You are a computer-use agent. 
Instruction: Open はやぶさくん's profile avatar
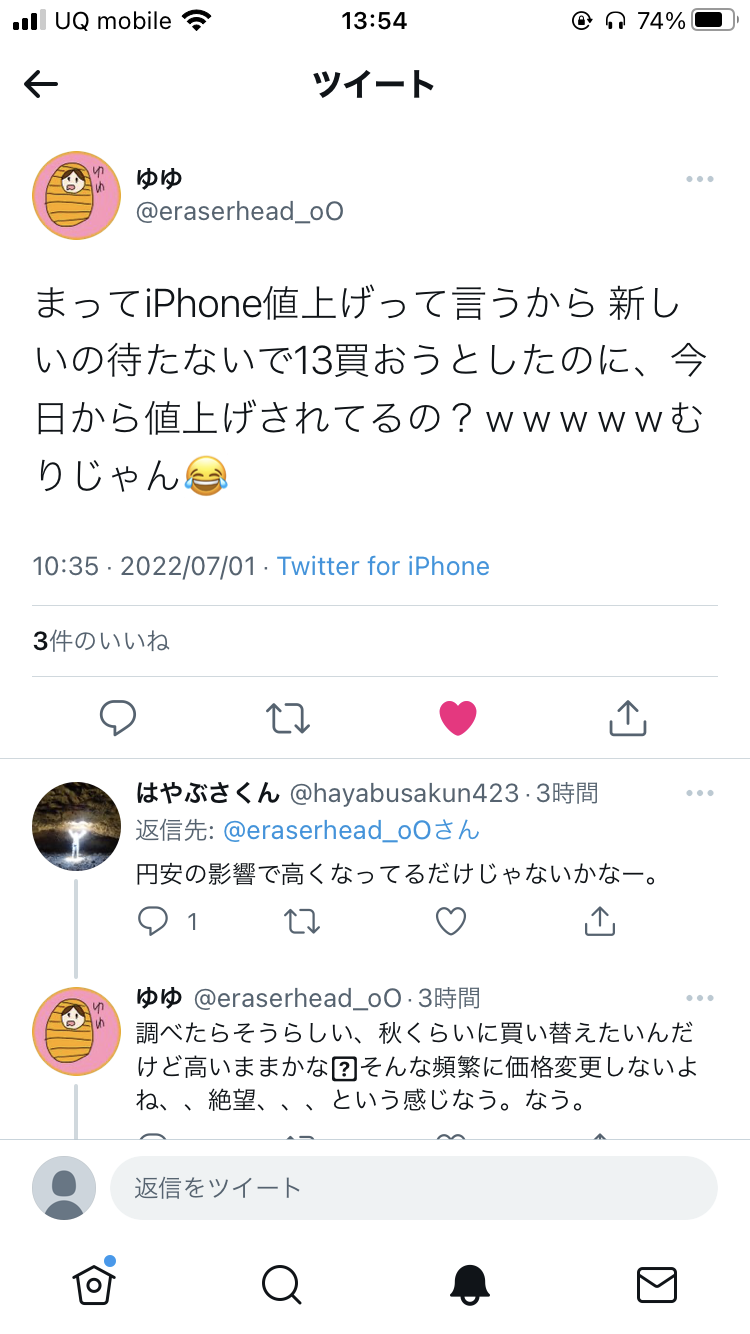point(77,826)
